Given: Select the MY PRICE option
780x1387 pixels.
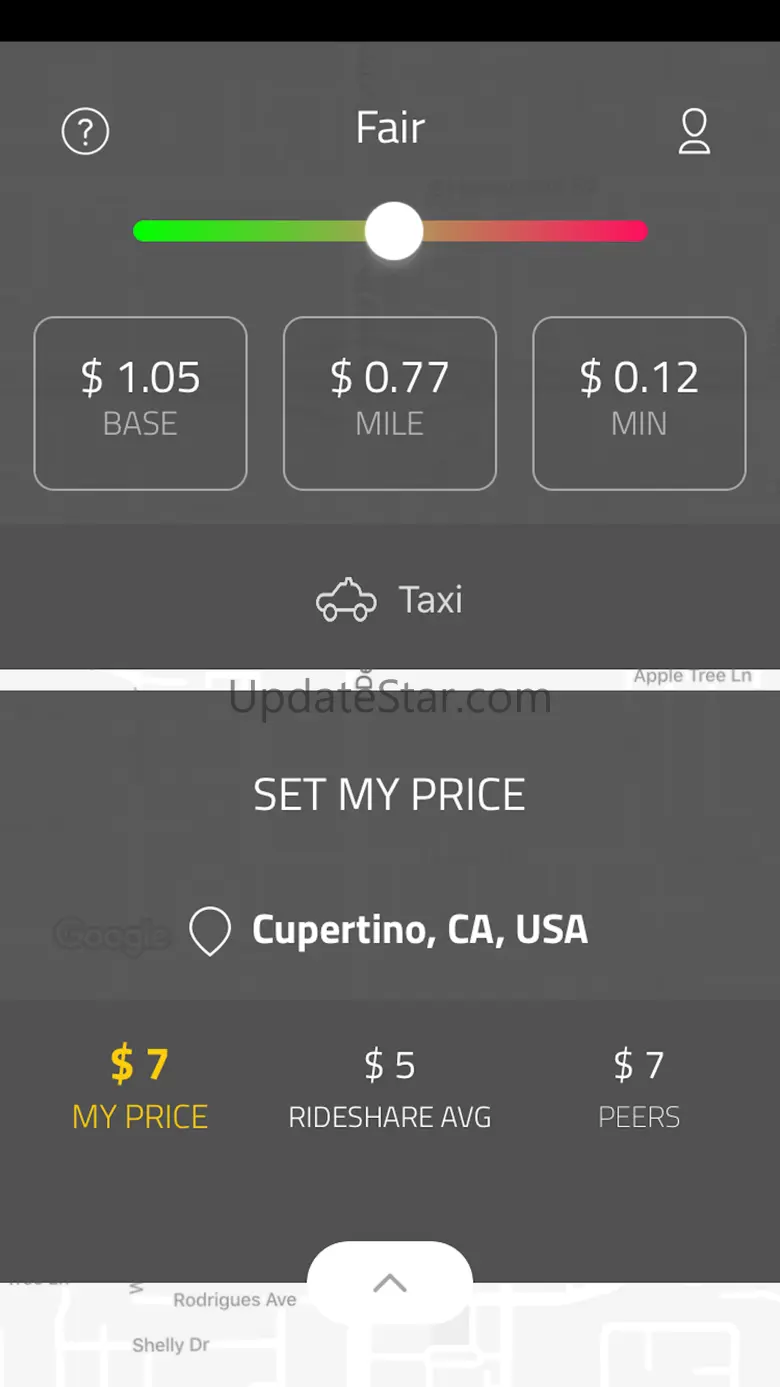Looking at the screenshot, I should pyautogui.click(x=140, y=1088).
